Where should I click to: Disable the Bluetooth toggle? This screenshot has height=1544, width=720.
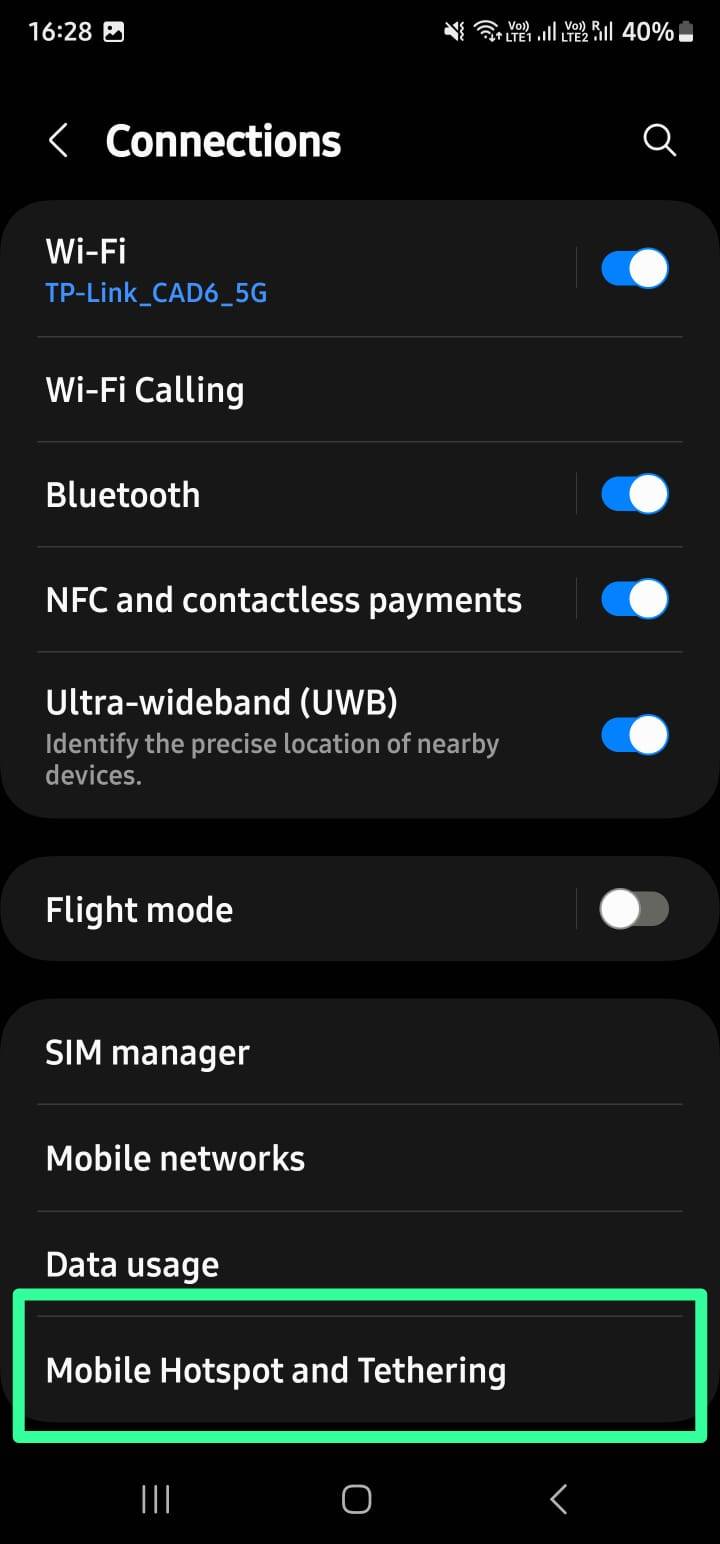(634, 495)
